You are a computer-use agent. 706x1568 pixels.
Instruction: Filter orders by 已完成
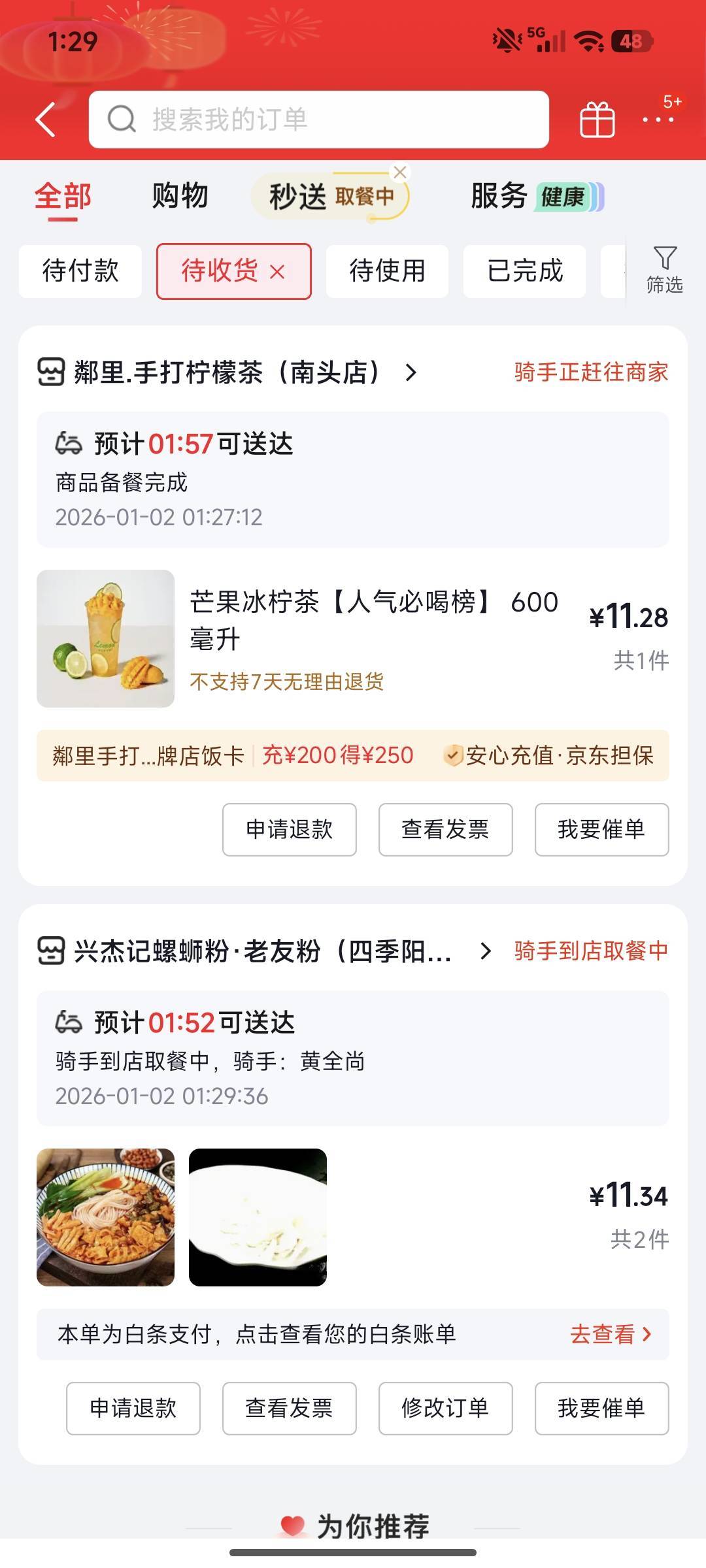524,271
